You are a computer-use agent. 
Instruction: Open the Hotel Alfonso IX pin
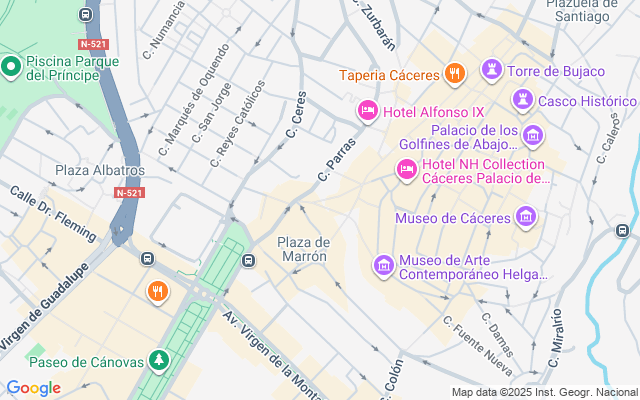click(367, 110)
